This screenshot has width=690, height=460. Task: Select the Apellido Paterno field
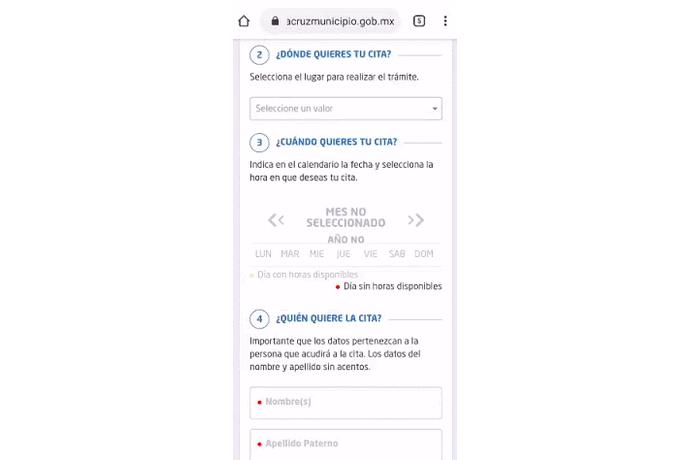(345, 443)
